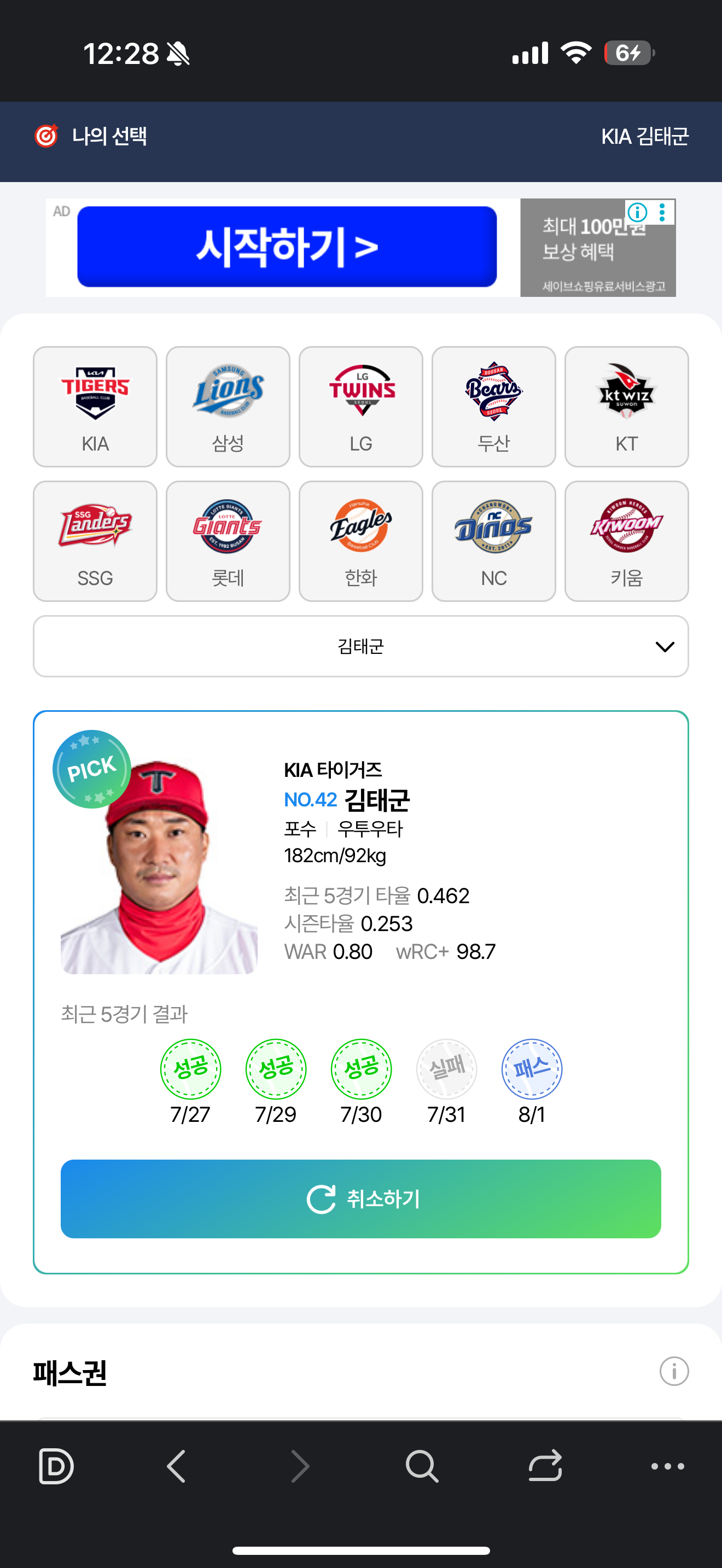The width and height of the screenshot is (722, 1568).
Task: Open the browser more options menu
Action: [667, 1466]
